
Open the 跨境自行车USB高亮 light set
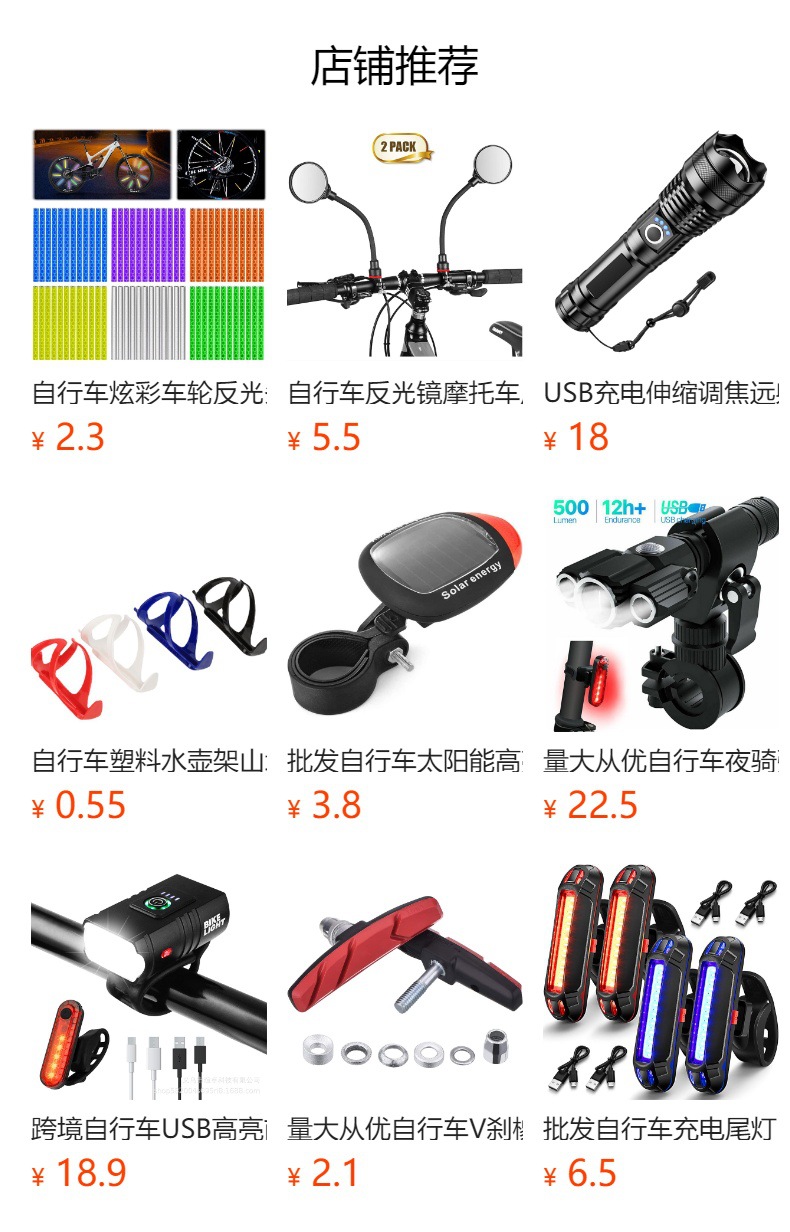click(149, 1027)
